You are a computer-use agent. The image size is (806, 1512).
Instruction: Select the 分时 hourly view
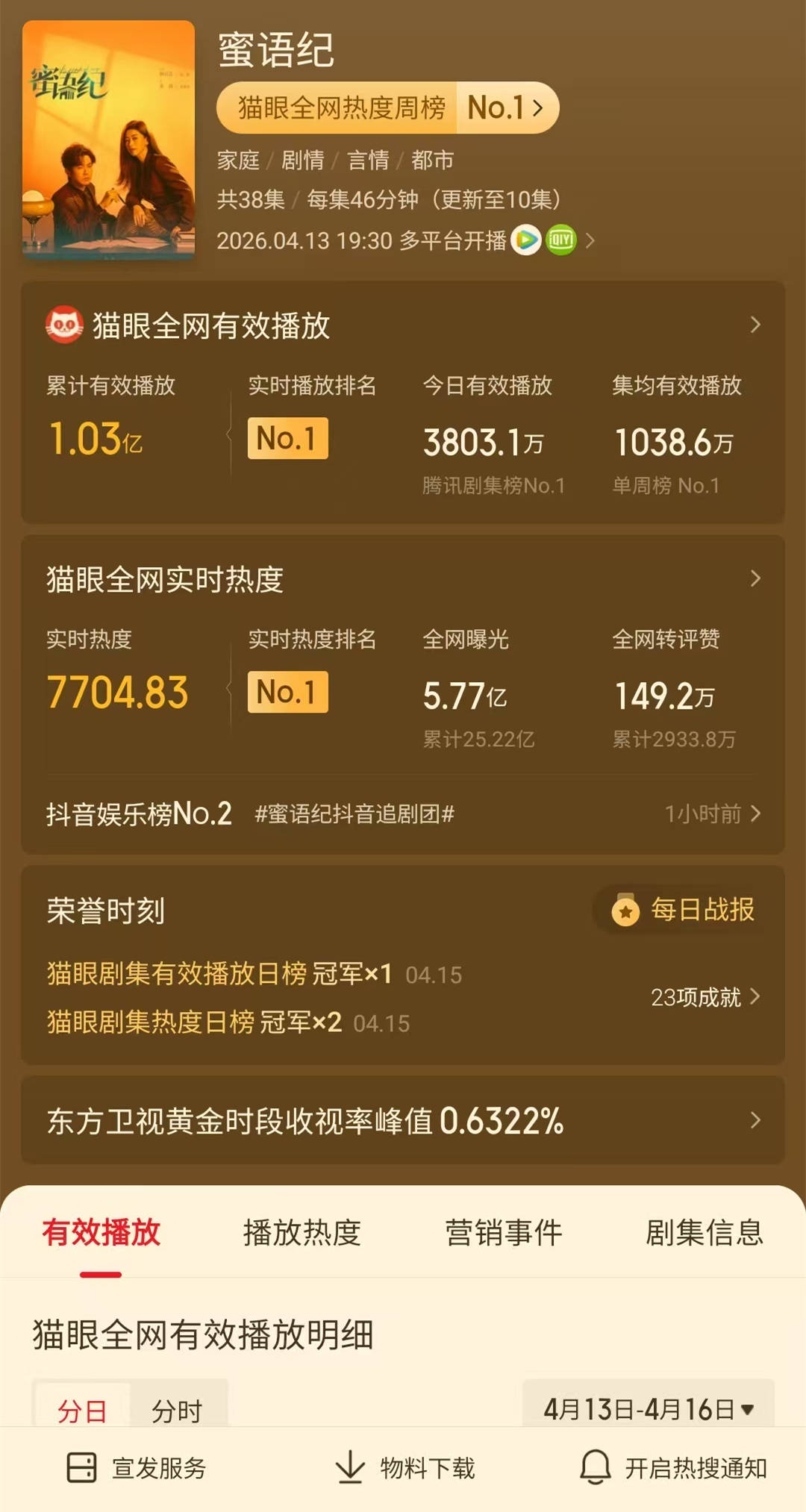pos(177,1409)
